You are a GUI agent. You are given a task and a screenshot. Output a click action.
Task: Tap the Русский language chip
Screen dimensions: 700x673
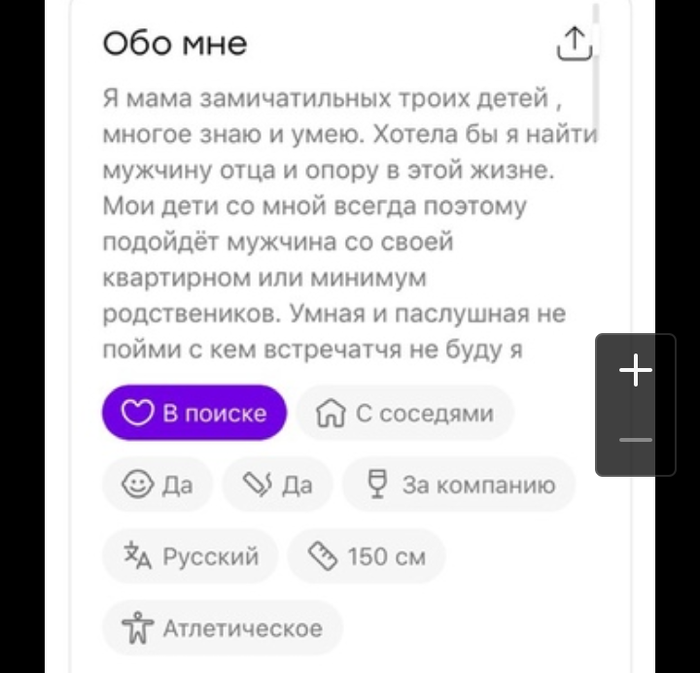190,556
